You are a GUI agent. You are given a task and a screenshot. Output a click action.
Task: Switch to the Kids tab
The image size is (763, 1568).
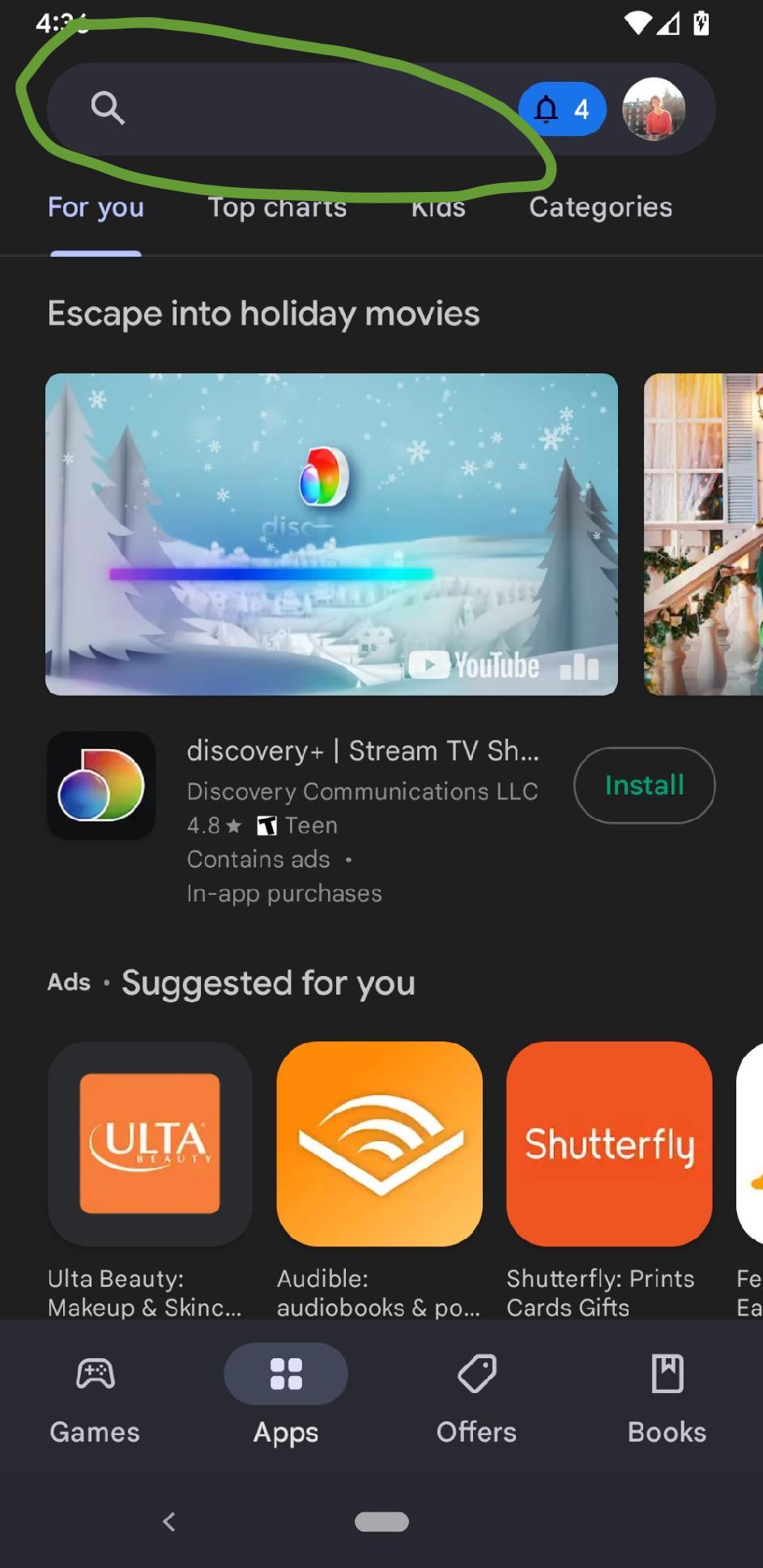tap(438, 208)
